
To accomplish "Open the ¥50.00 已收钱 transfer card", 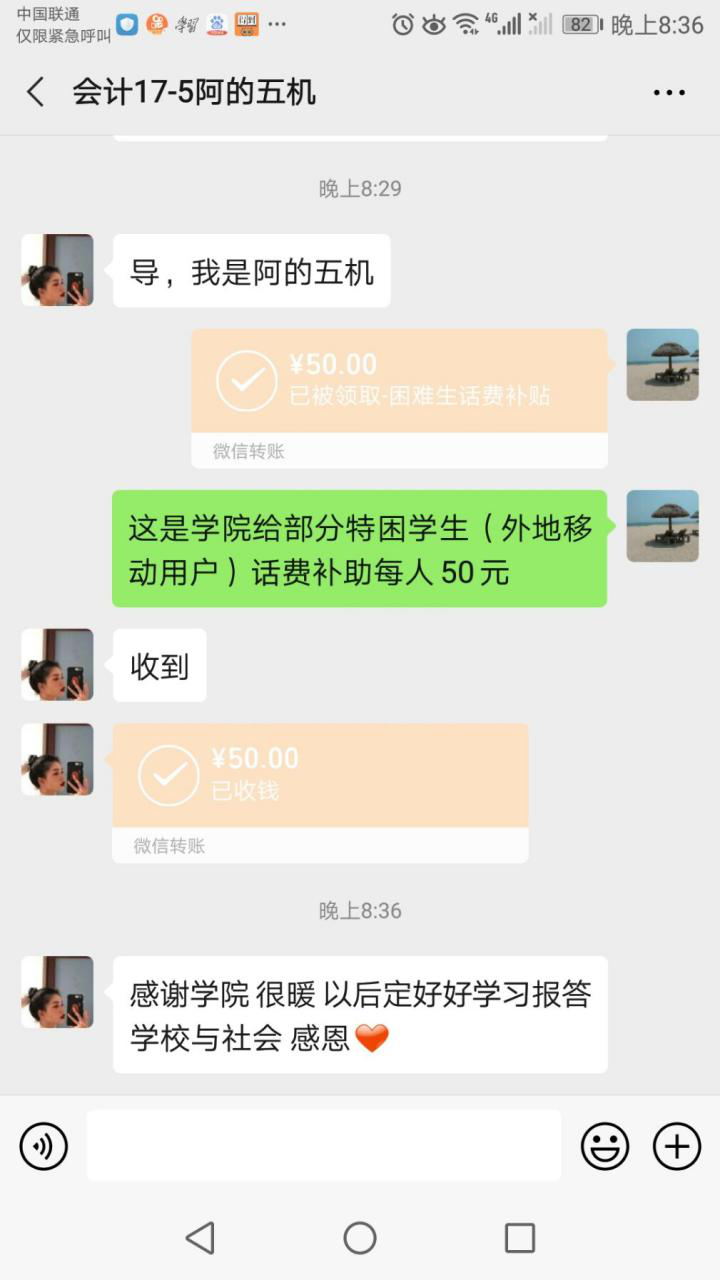I will tap(320, 777).
